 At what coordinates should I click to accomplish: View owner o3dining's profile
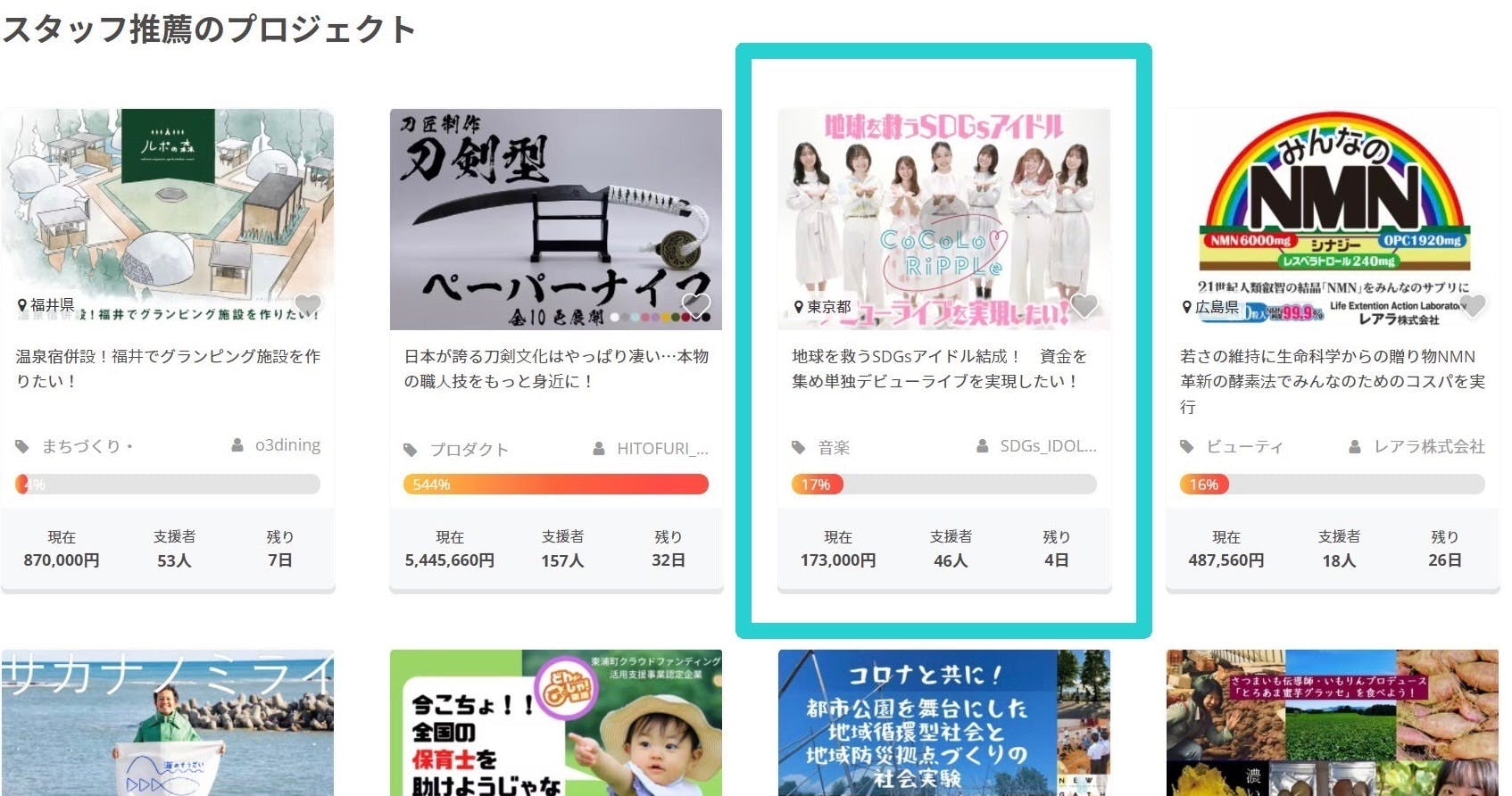[x=287, y=444]
